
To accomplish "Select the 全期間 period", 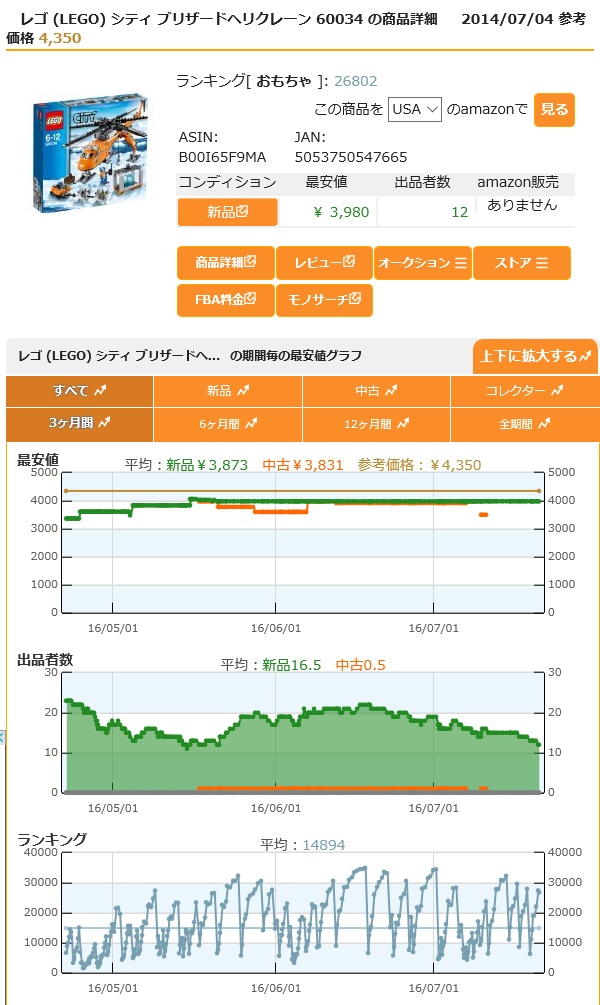I will coord(525,424).
